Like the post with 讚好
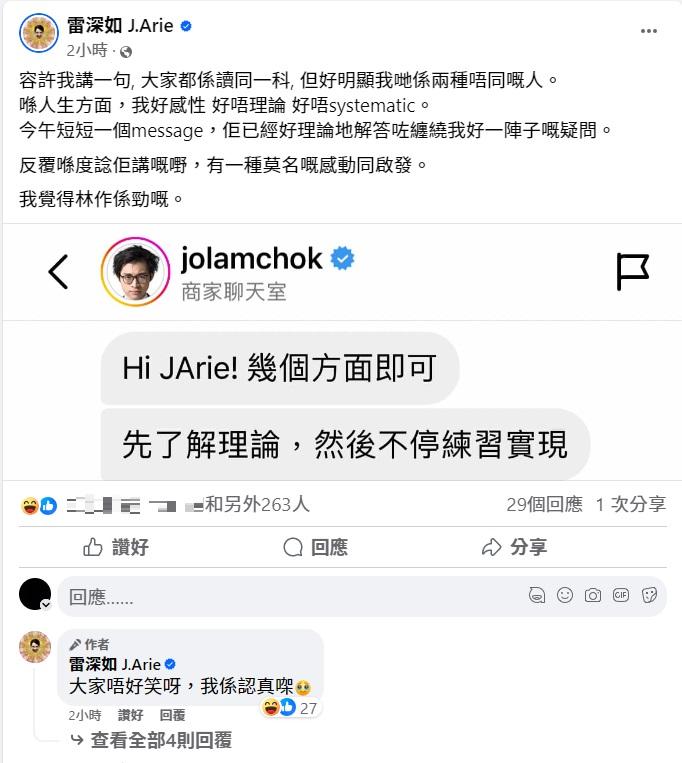This screenshot has width=682, height=763. tap(117, 547)
